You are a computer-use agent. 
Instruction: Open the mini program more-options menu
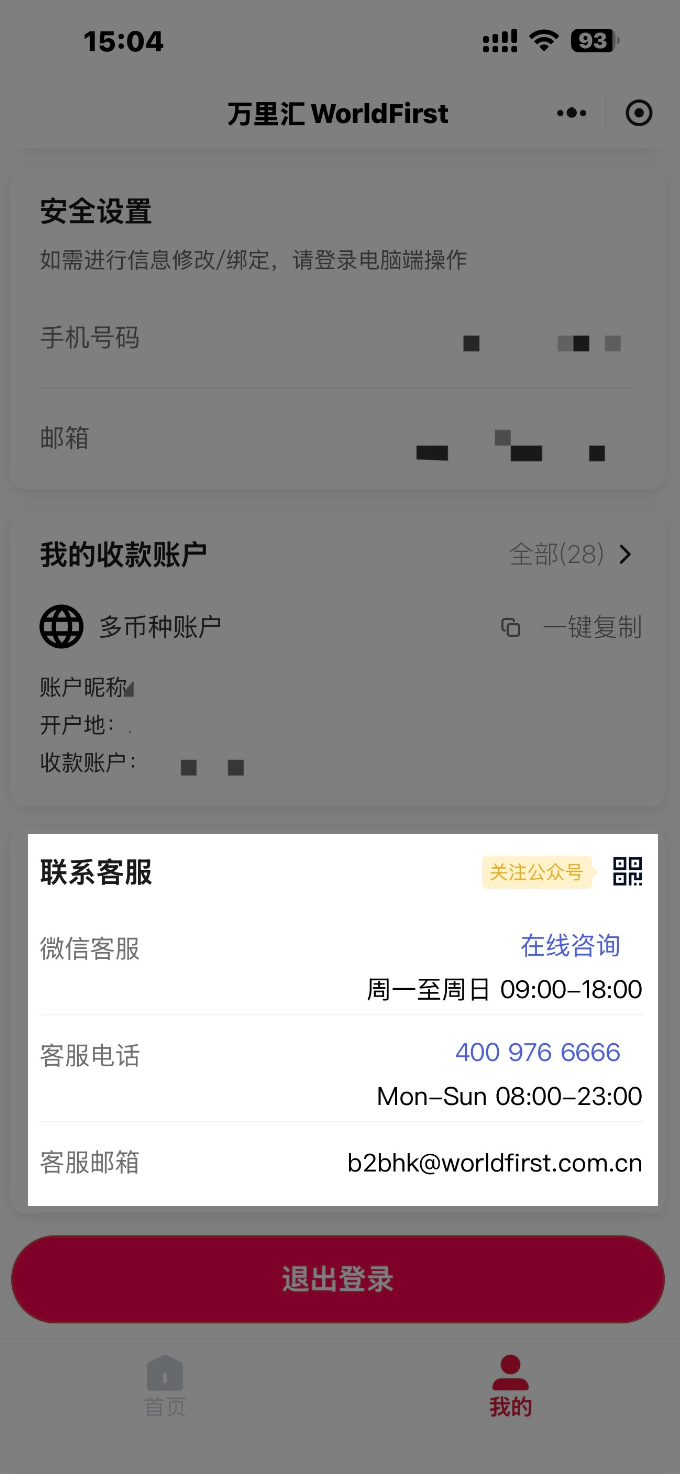pyautogui.click(x=572, y=113)
